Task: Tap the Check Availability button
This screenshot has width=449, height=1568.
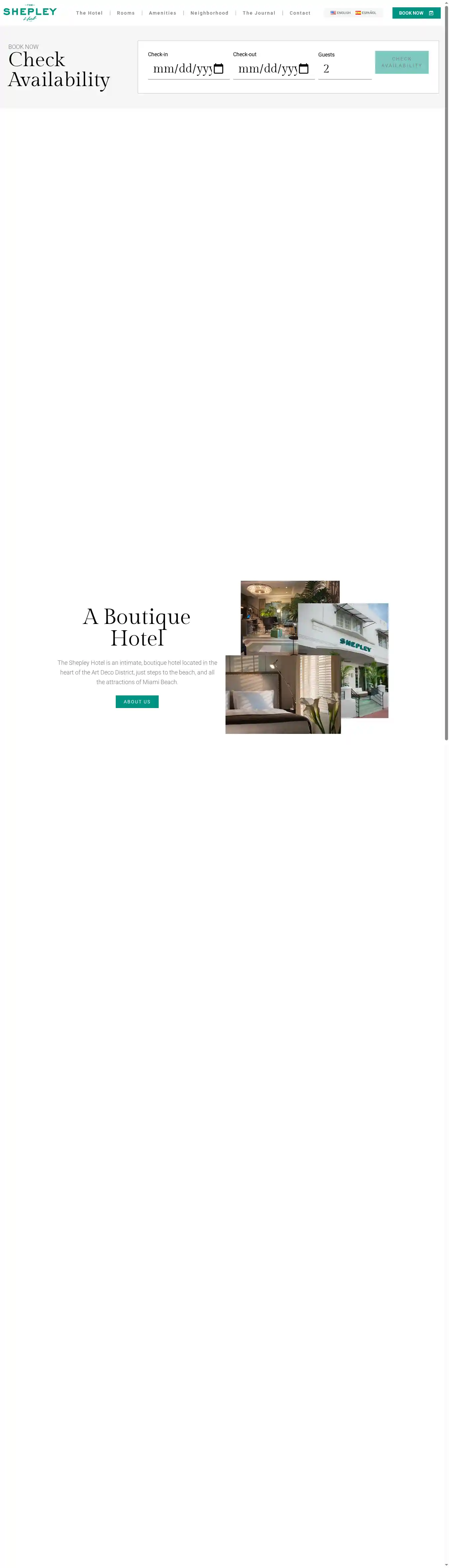Action: (x=401, y=62)
